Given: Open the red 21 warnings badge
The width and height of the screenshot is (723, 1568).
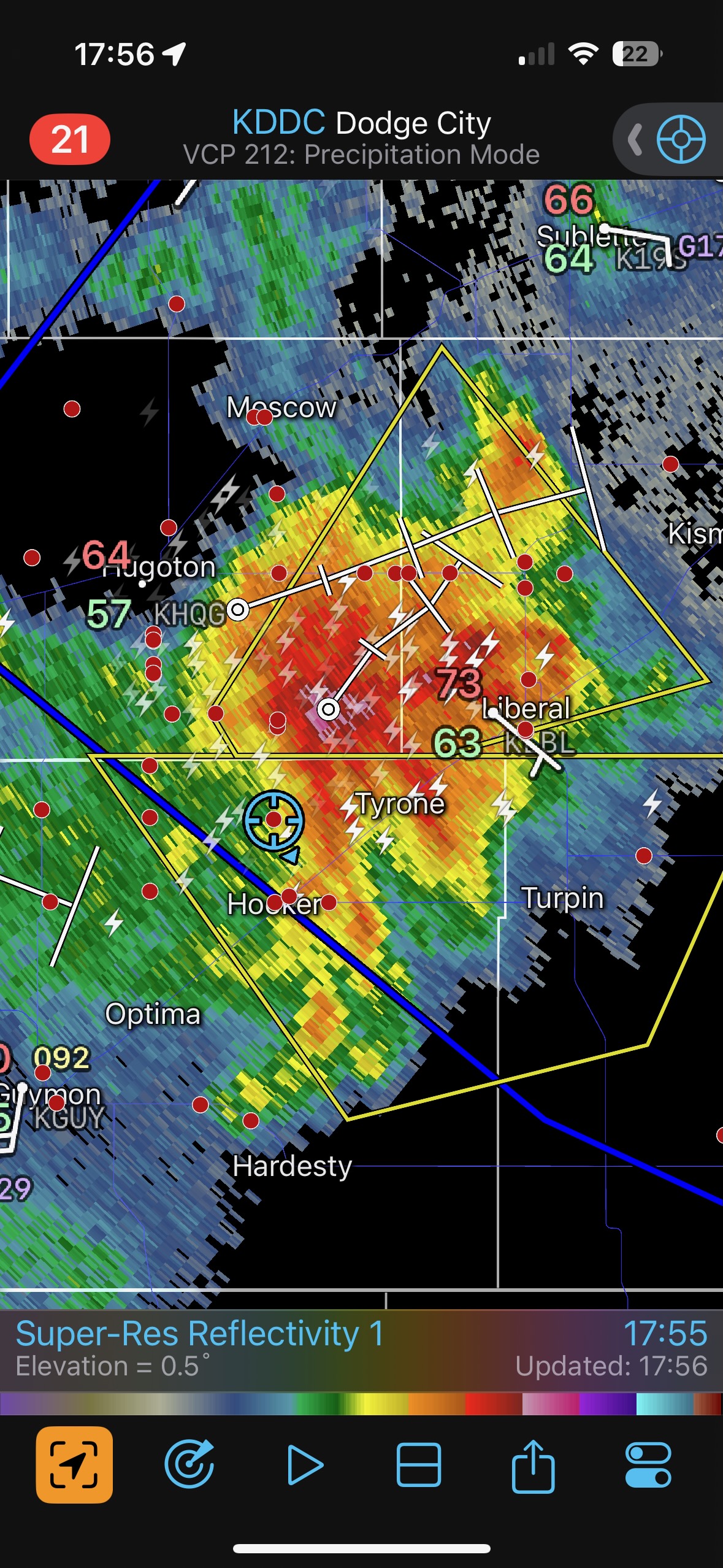Looking at the screenshot, I should click(x=70, y=139).
